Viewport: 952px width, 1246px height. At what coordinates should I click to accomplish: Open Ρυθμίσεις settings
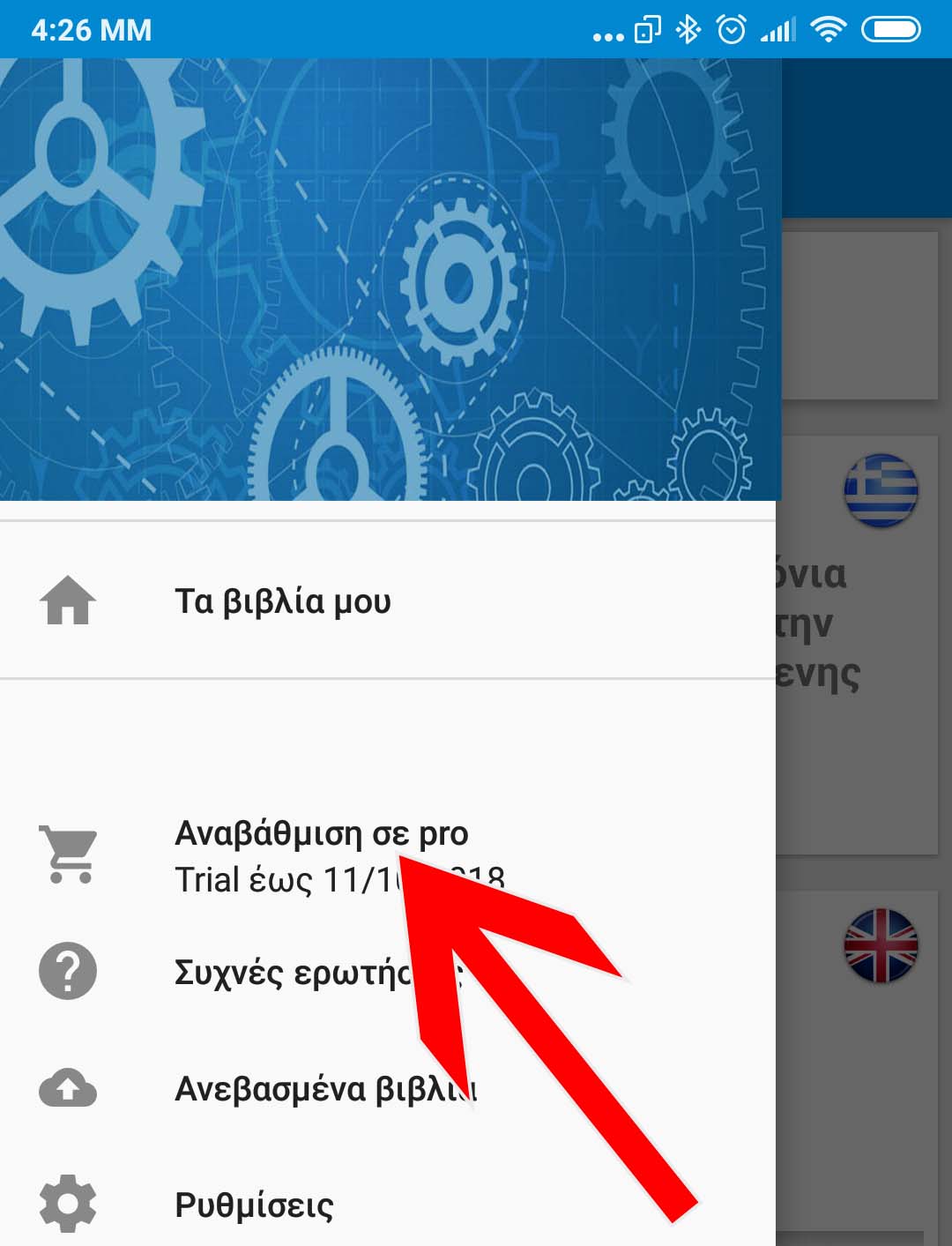pos(254,1205)
